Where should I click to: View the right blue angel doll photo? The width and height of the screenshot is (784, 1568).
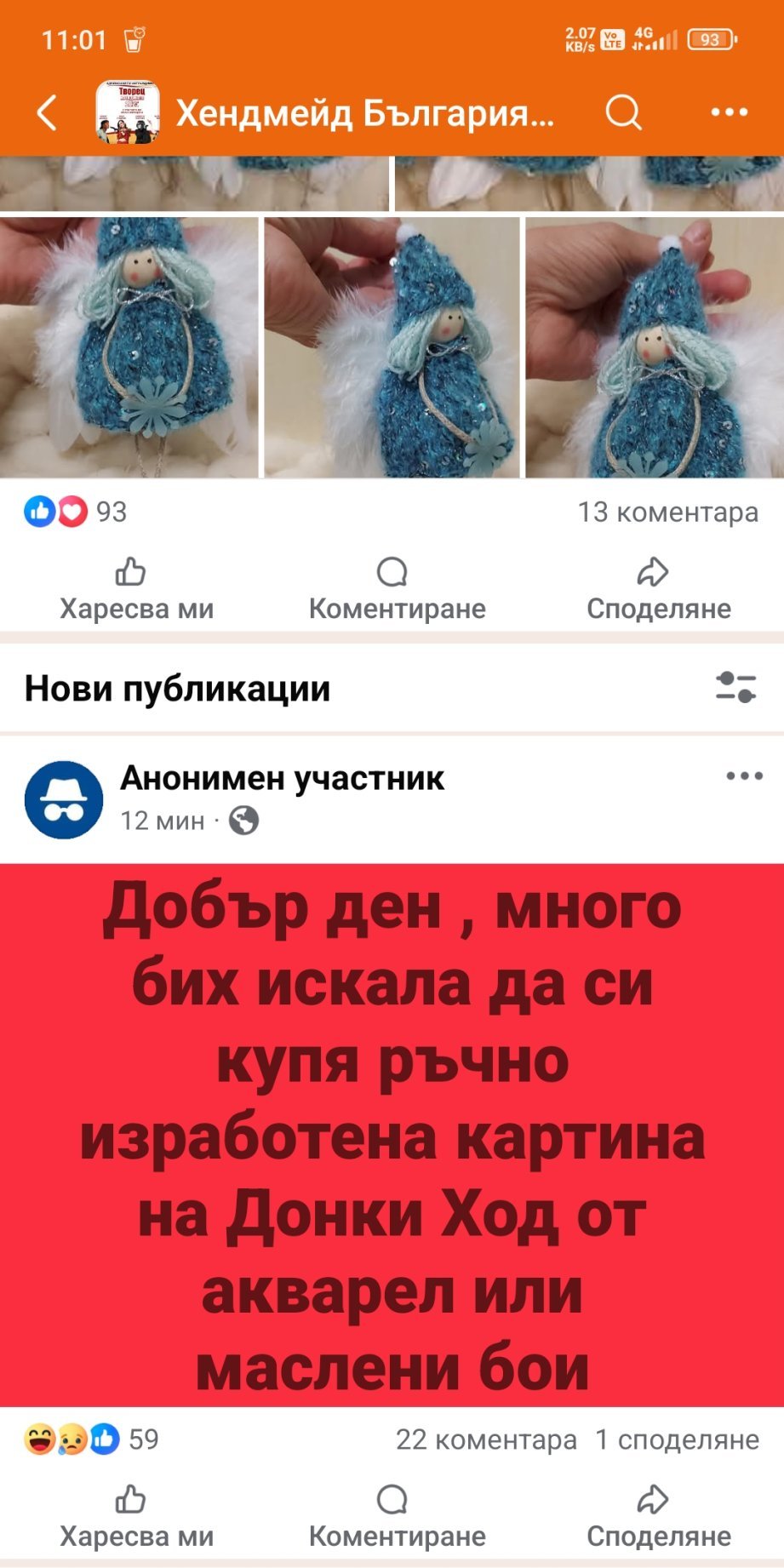[x=654, y=347]
